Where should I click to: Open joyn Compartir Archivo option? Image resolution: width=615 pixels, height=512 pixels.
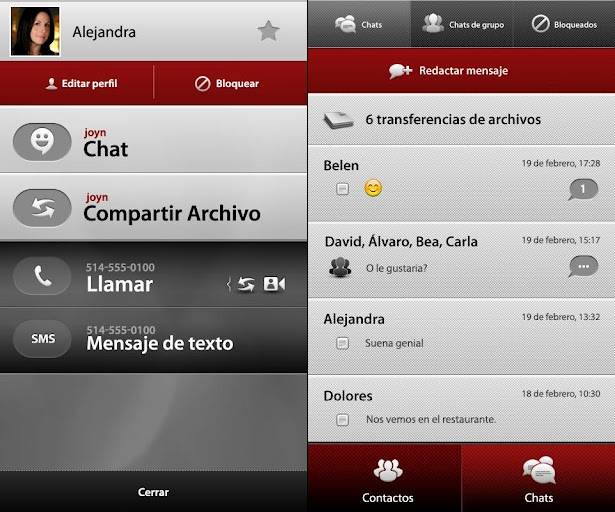(x=153, y=207)
